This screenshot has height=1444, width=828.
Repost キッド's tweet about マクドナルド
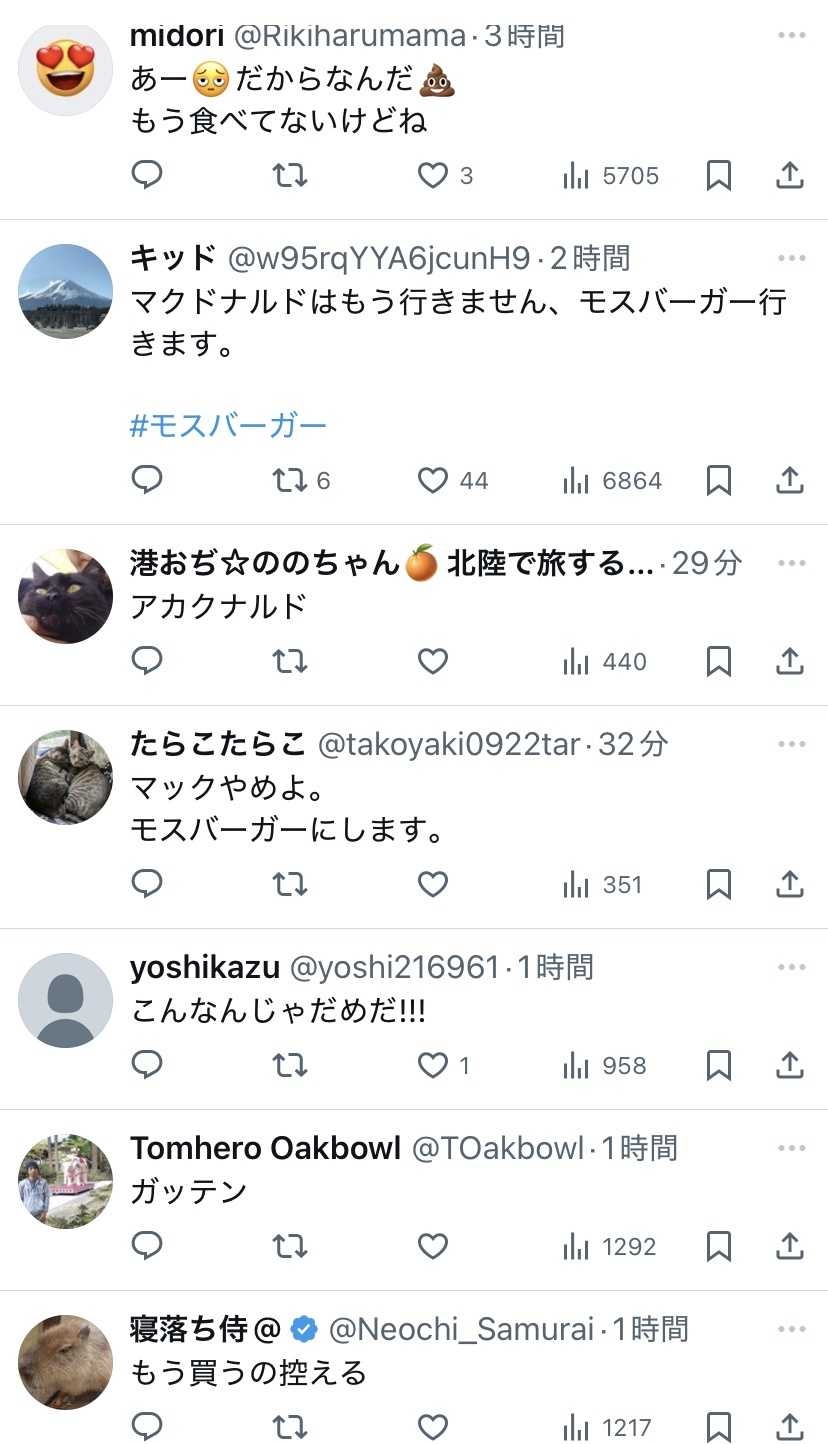[290, 480]
